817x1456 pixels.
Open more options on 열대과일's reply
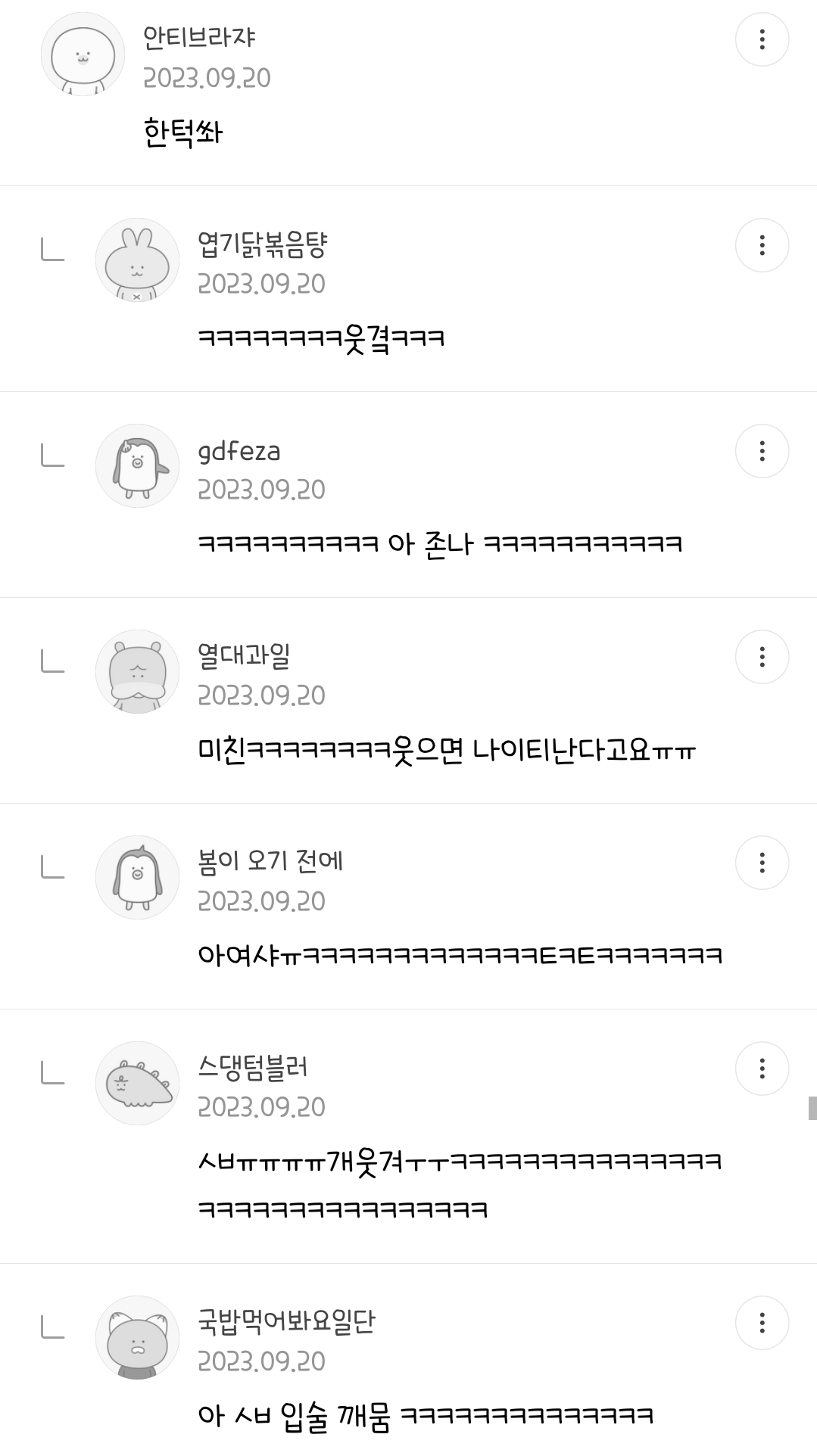point(762,657)
